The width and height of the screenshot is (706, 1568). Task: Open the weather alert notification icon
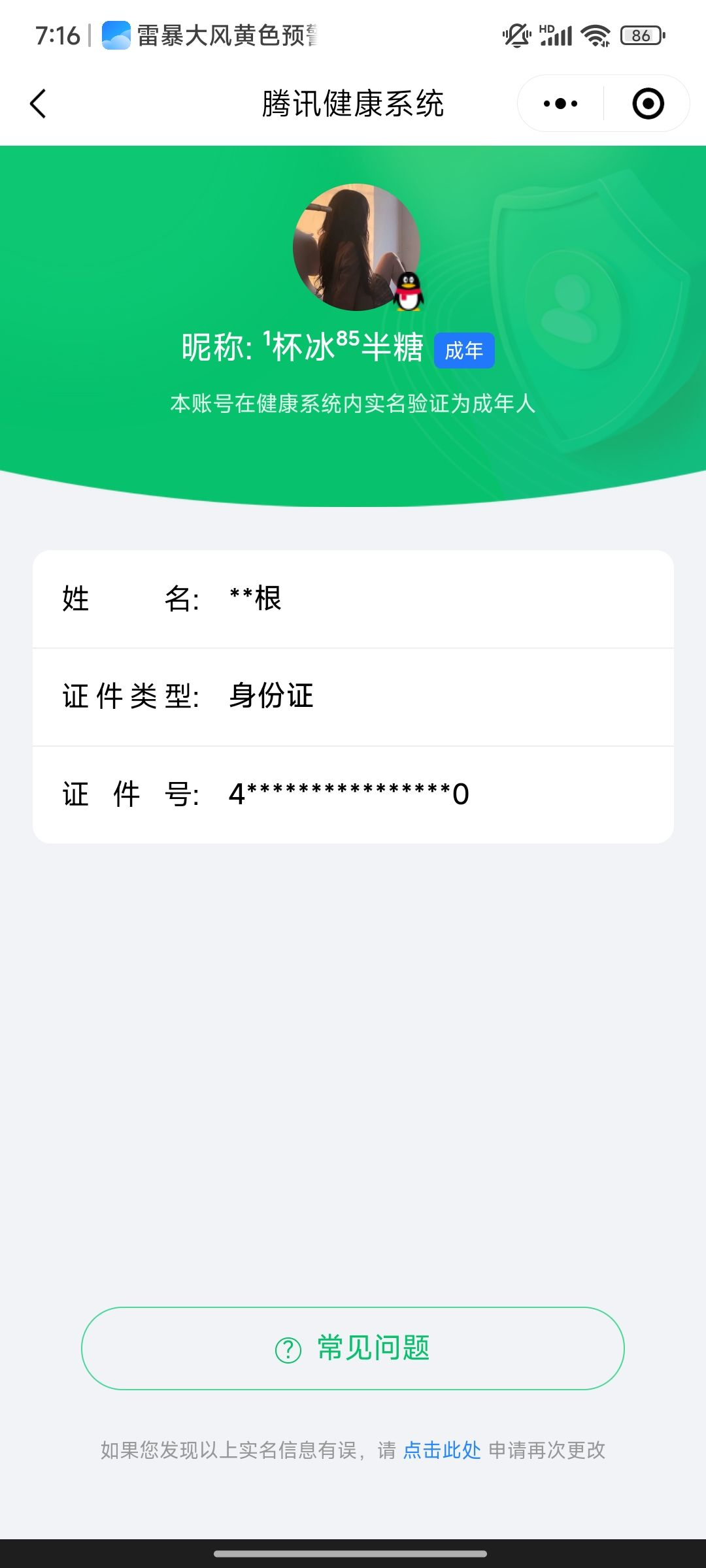pos(114,34)
